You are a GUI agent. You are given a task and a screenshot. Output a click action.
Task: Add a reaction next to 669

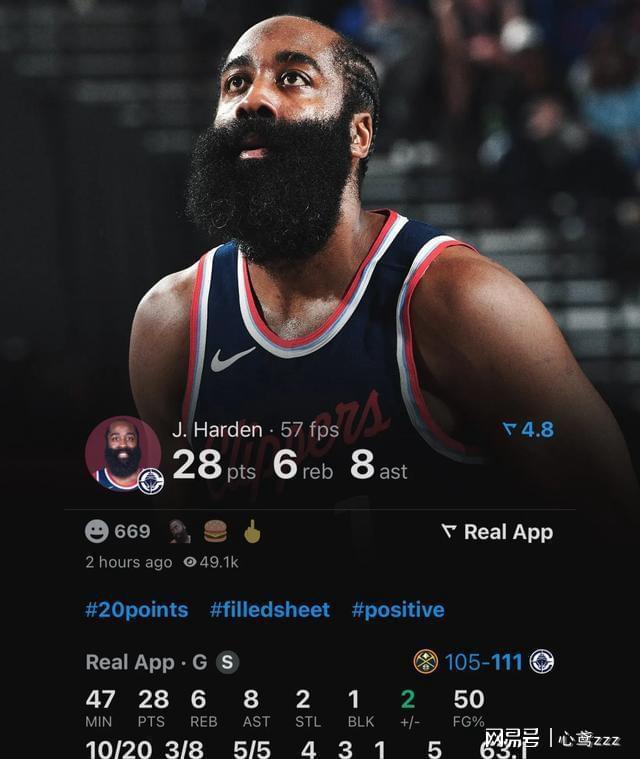pyautogui.click(x=97, y=532)
